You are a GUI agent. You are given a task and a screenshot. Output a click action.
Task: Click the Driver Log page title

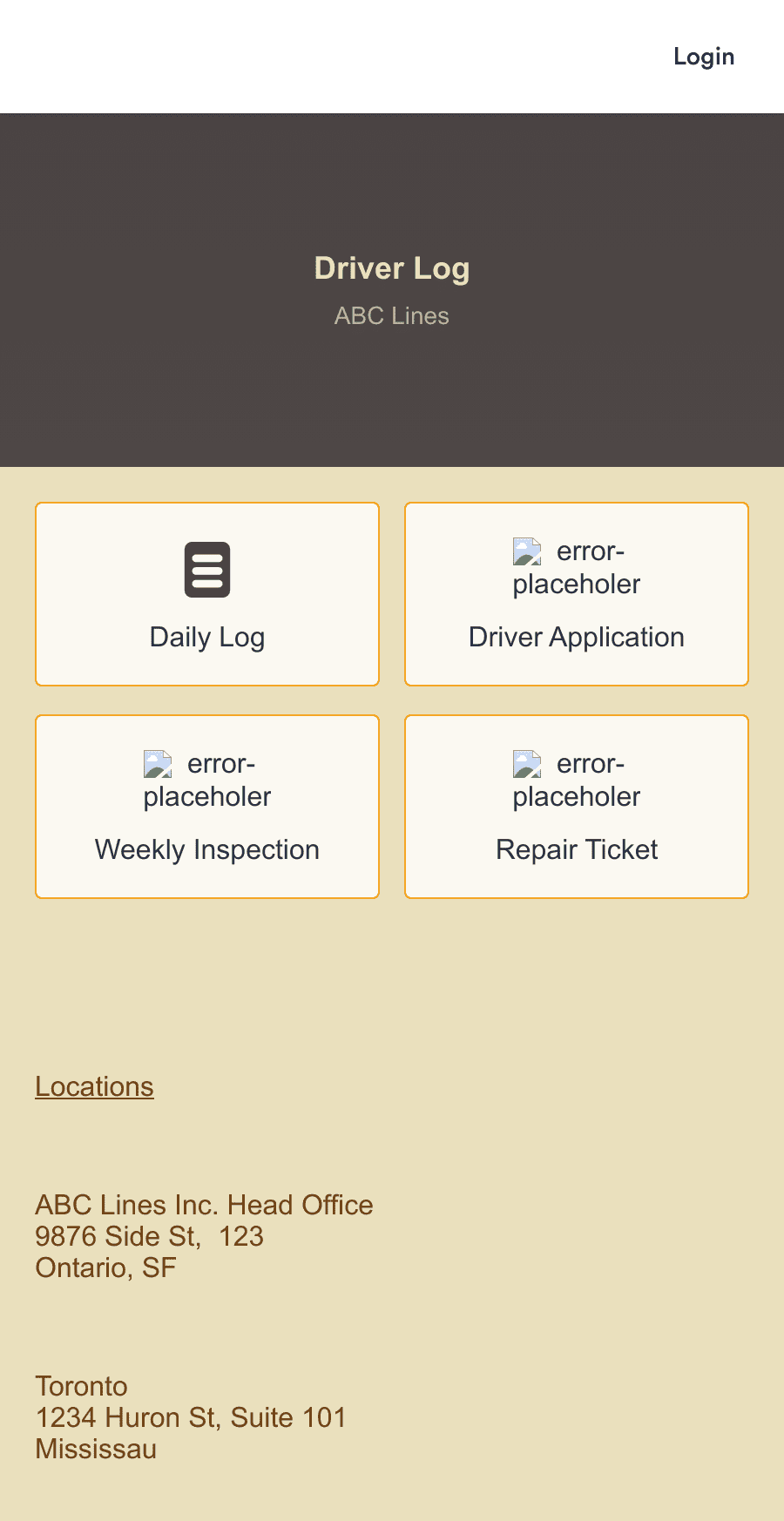coord(392,268)
